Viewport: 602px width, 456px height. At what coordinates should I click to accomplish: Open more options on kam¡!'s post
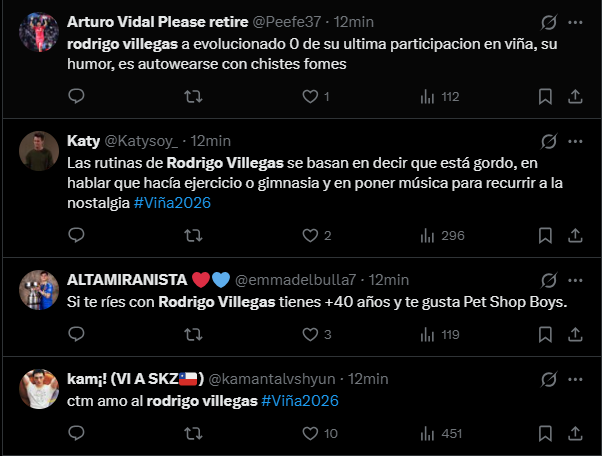(575, 379)
